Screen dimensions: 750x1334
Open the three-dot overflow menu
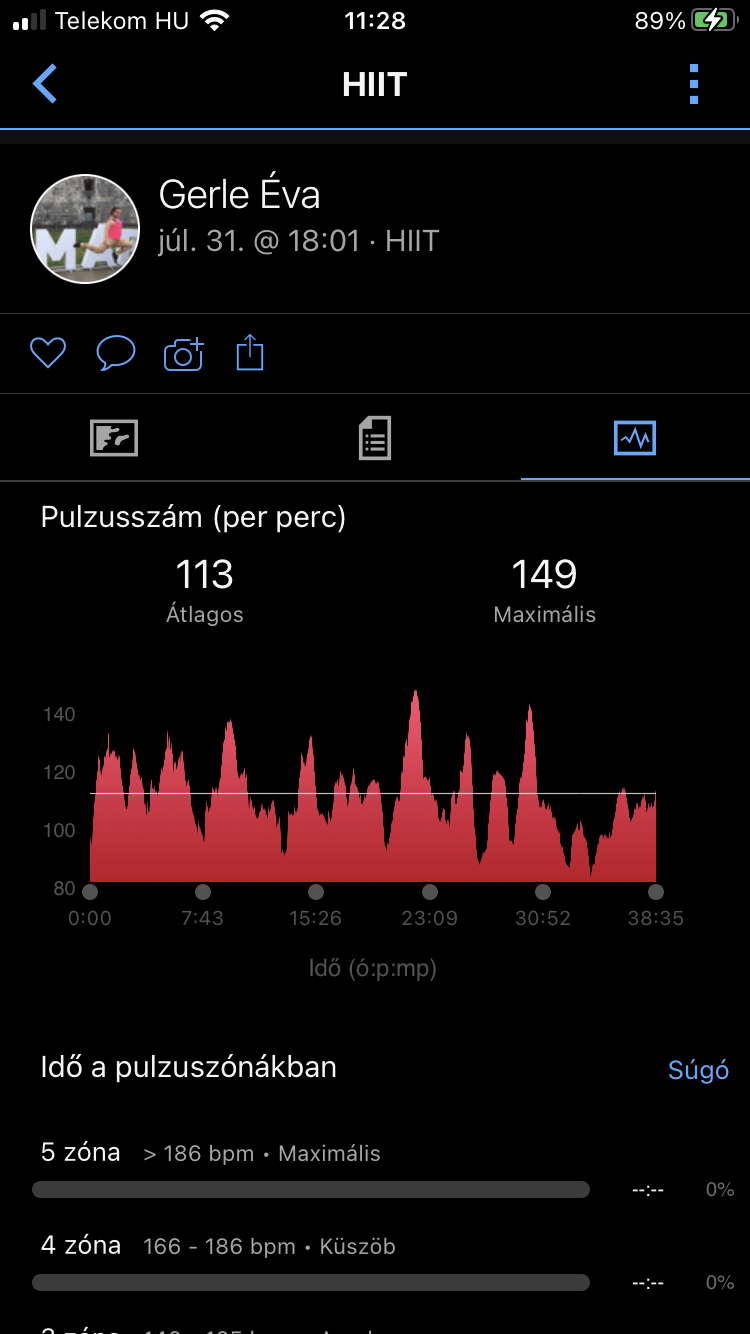coord(694,84)
